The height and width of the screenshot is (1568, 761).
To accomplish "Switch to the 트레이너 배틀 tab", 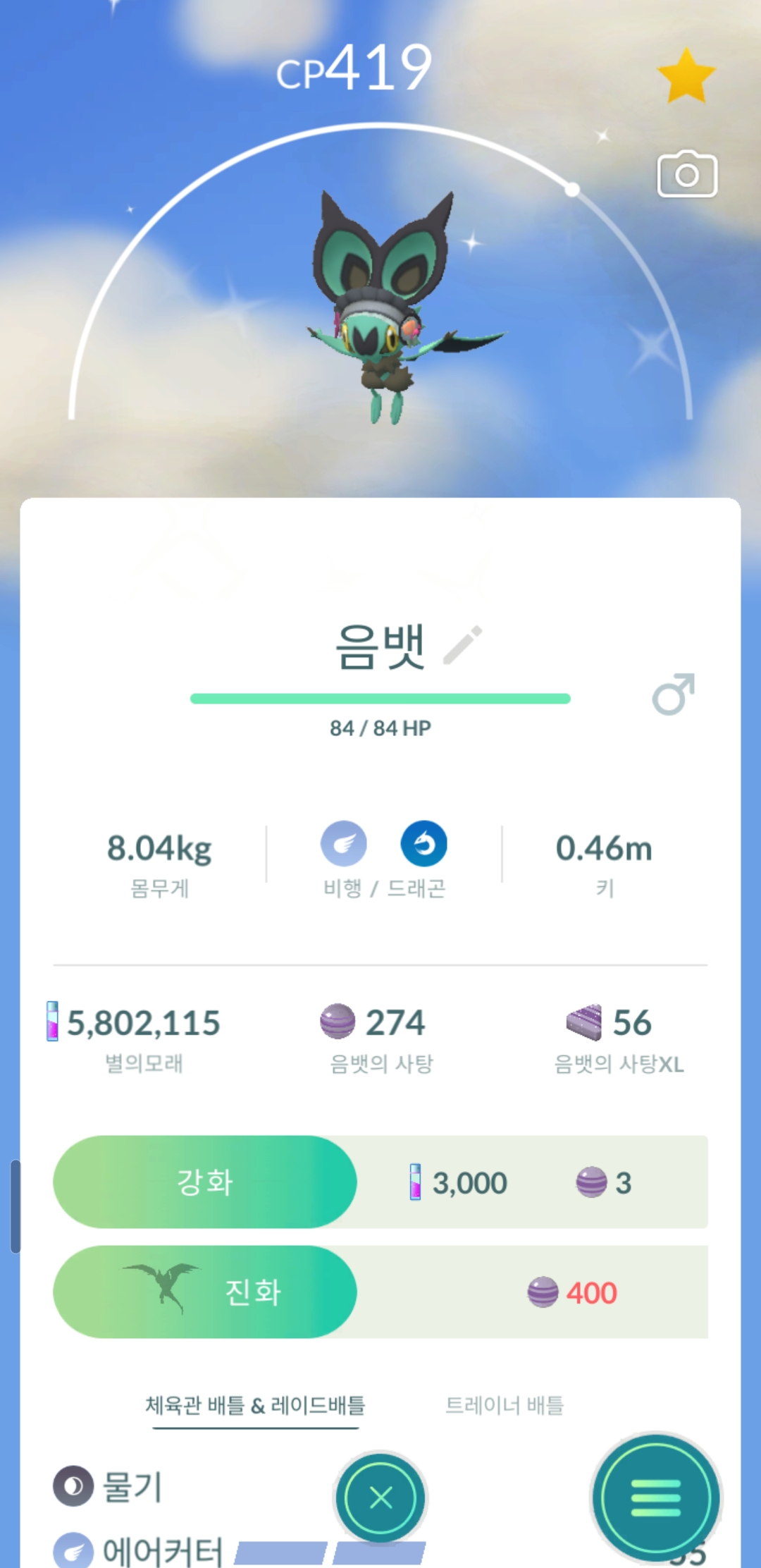I will [x=505, y=1405].
